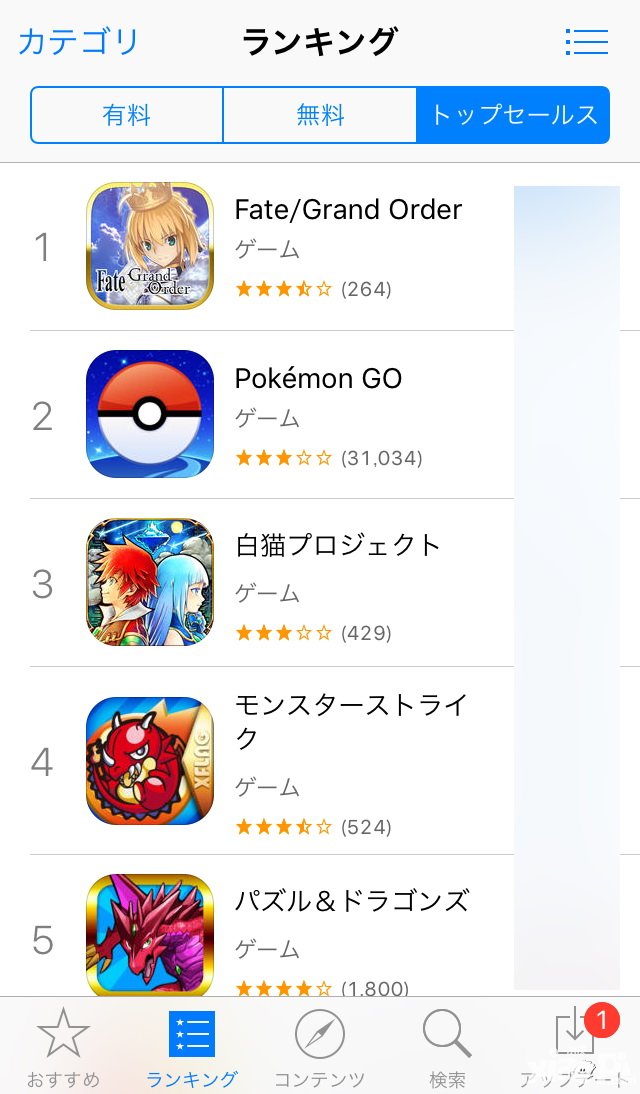Switch to the 無料 free segment

pyautogui.click(x=320, y=115)
